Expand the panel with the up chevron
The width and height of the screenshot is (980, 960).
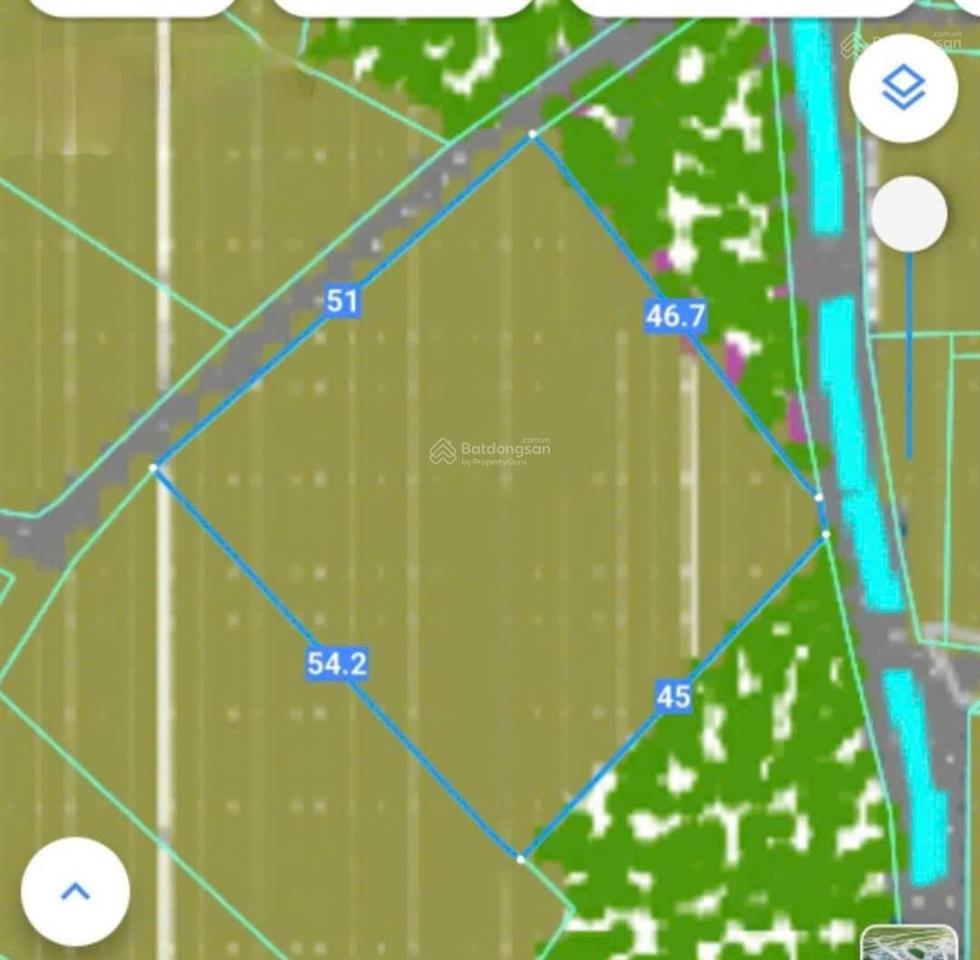point(76,891)
